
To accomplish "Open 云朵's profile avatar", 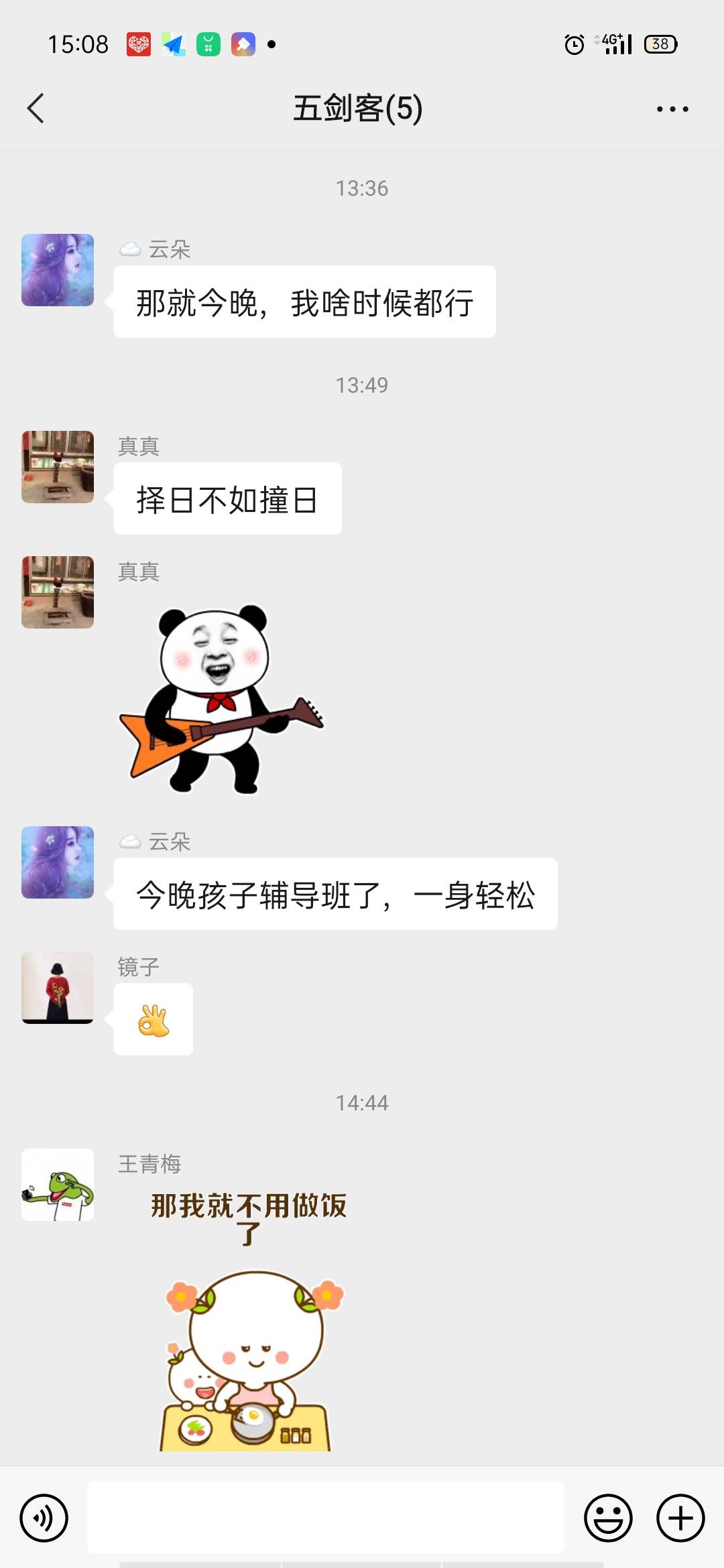I will (57, 271).
